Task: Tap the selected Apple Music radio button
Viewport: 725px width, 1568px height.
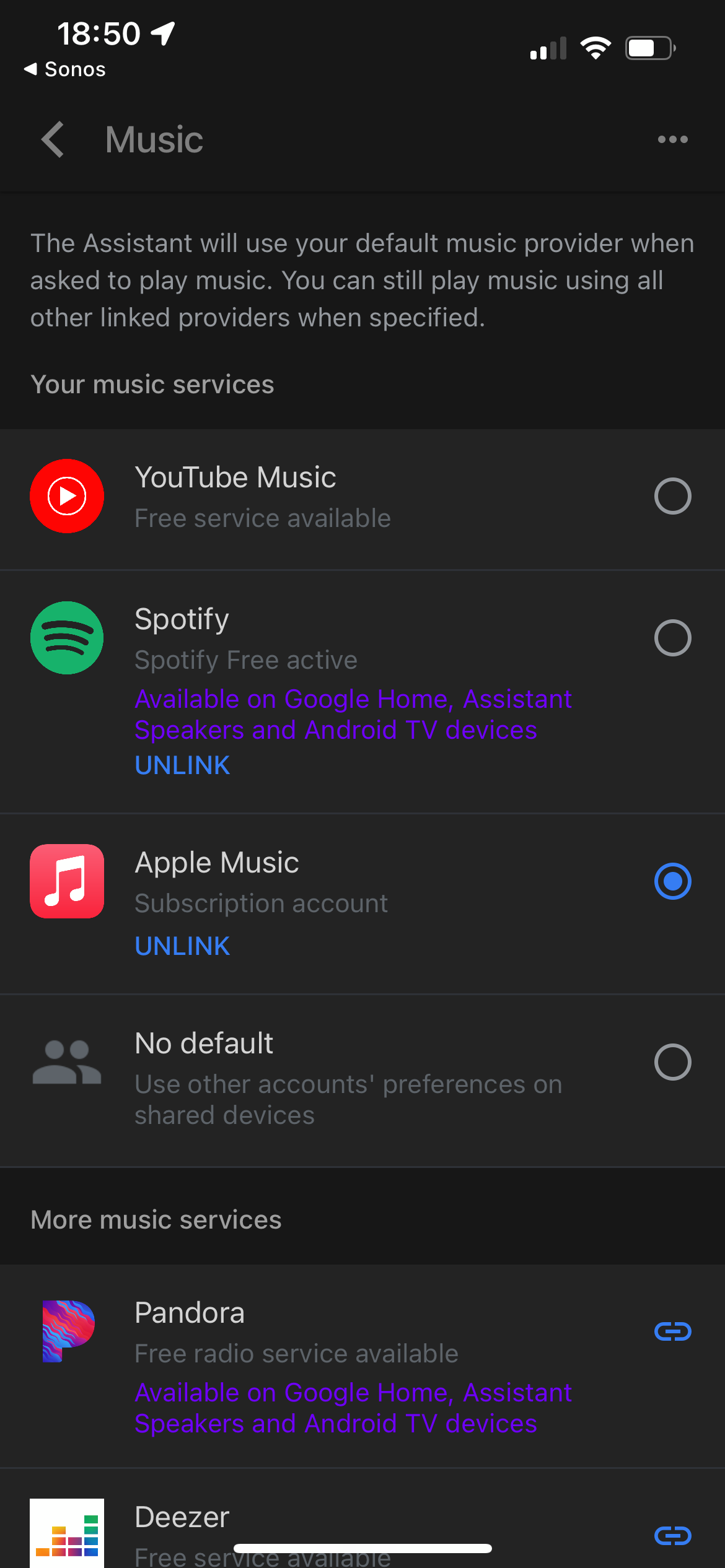Action: pos(672,881)
